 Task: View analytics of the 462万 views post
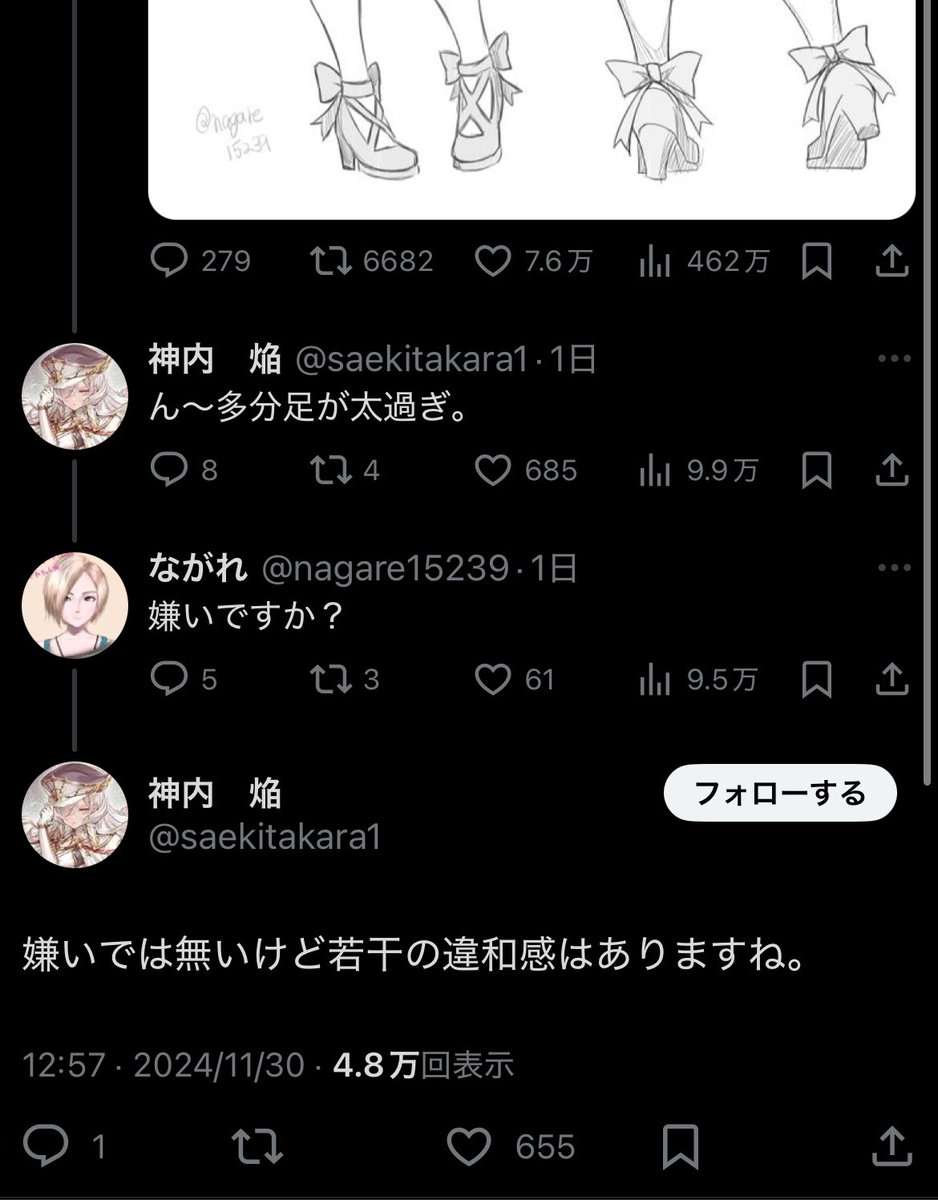(x=653, y=262)
